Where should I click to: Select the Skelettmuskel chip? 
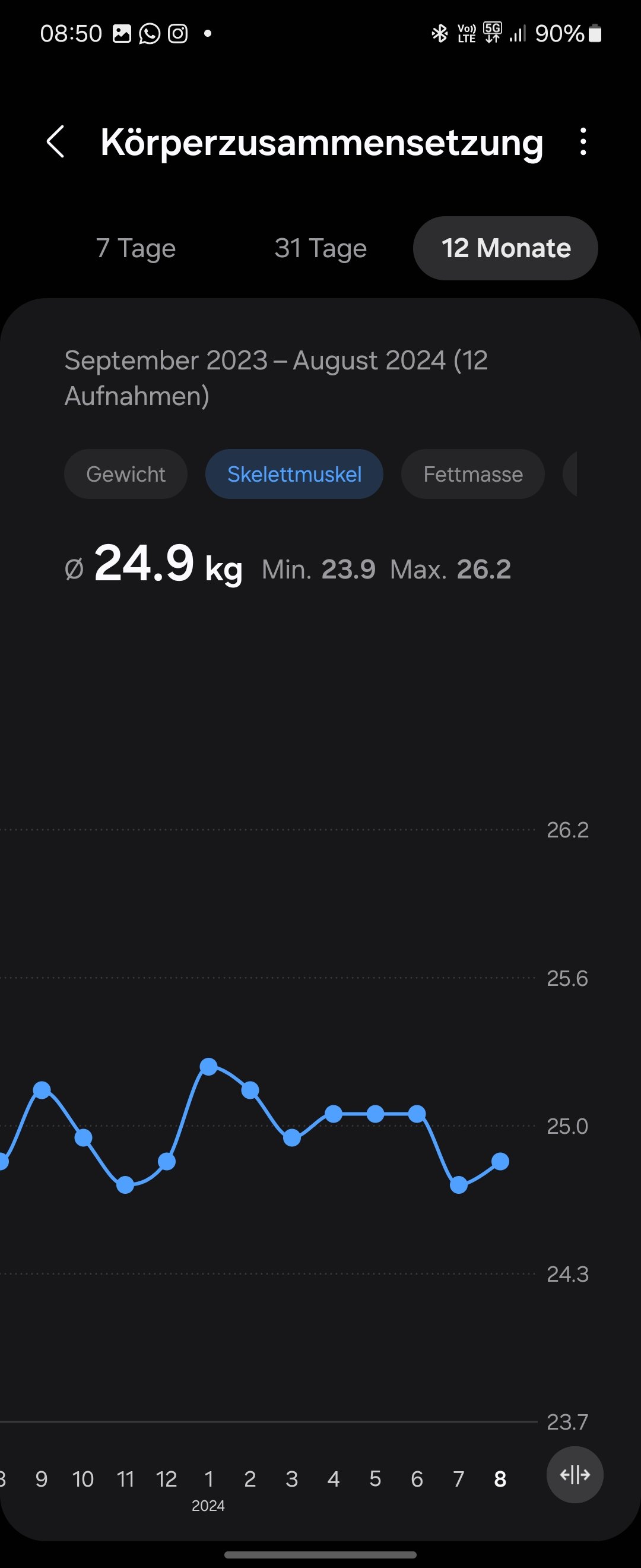click(x=294, y=474)
